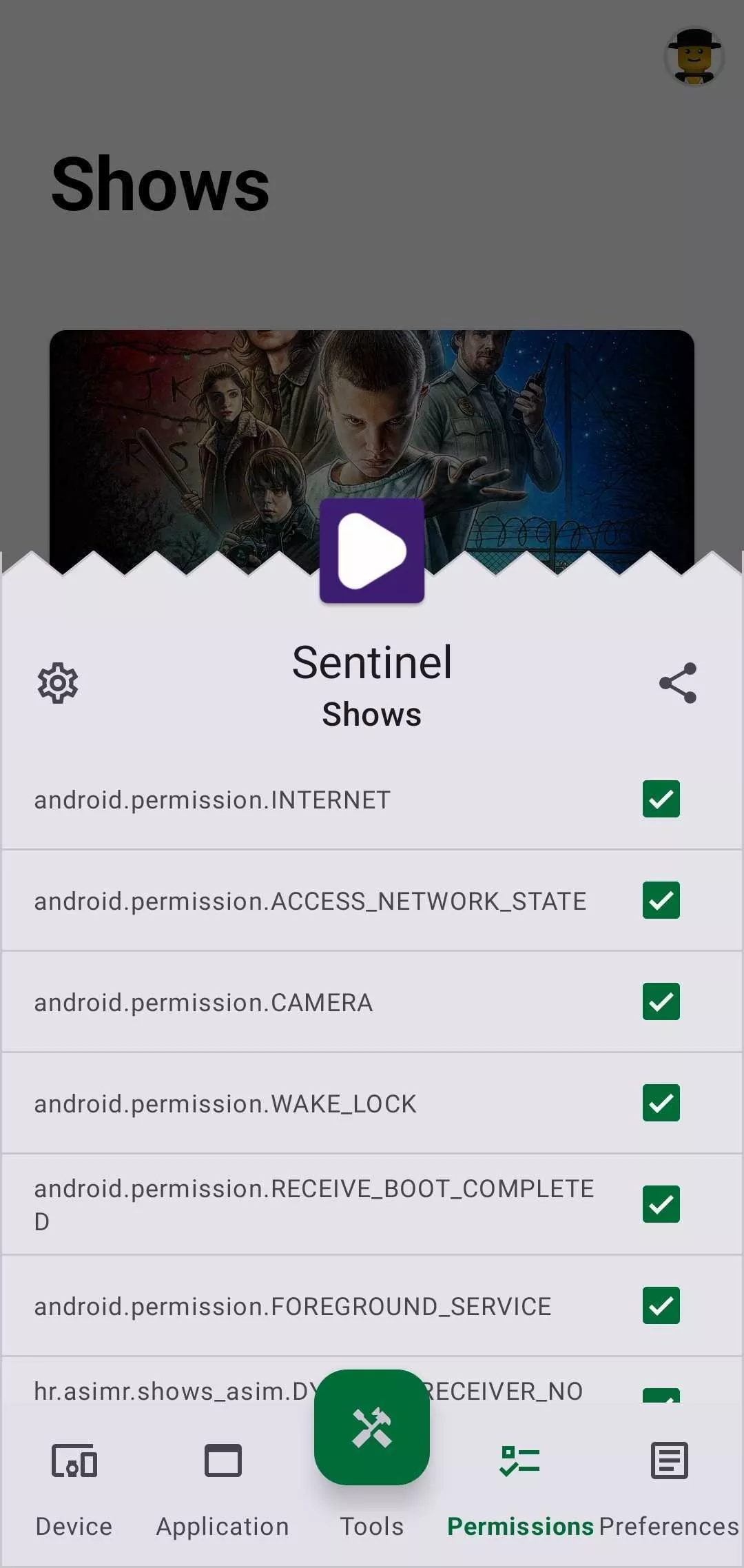Toggle ACCESS_NETWORK_STATE permission checkbox
The width and height of the screenshot is (744, 1568).
(x=661, y=900)
